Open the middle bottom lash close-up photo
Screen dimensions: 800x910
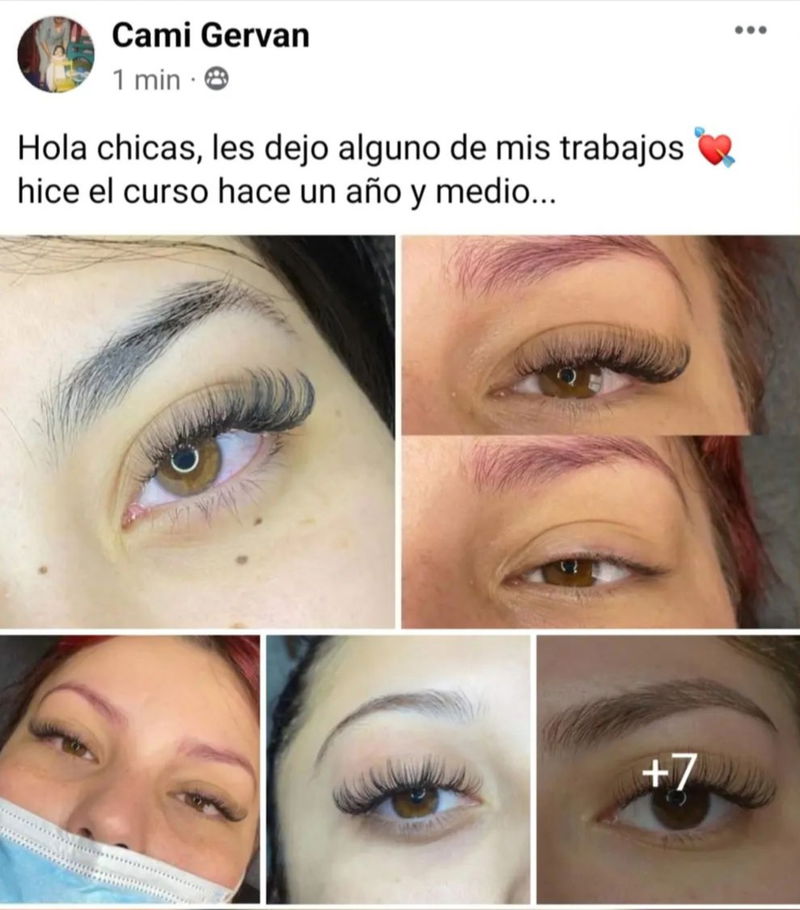point(398,768)
